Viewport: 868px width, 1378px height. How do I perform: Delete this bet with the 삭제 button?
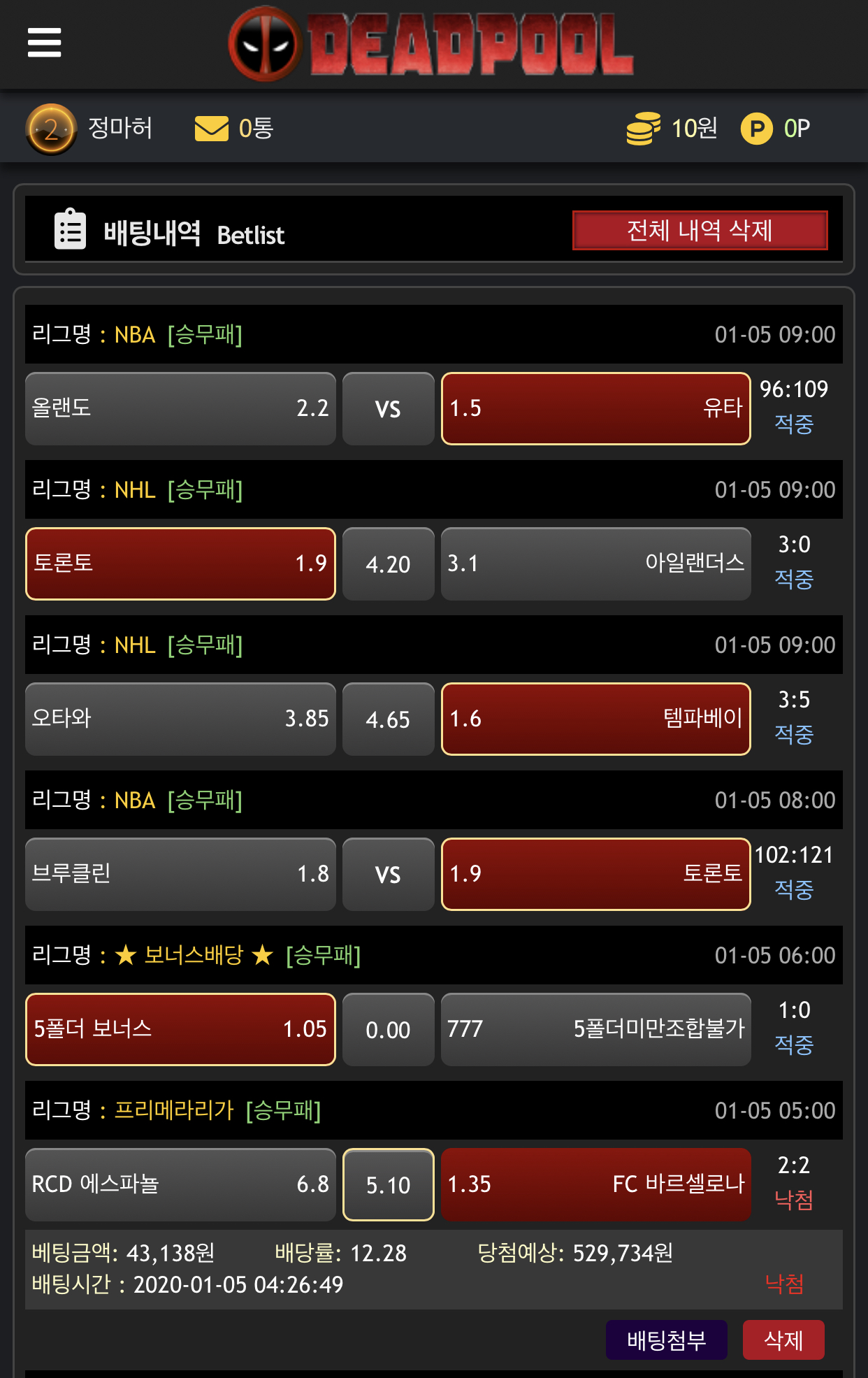point(783,1340)
